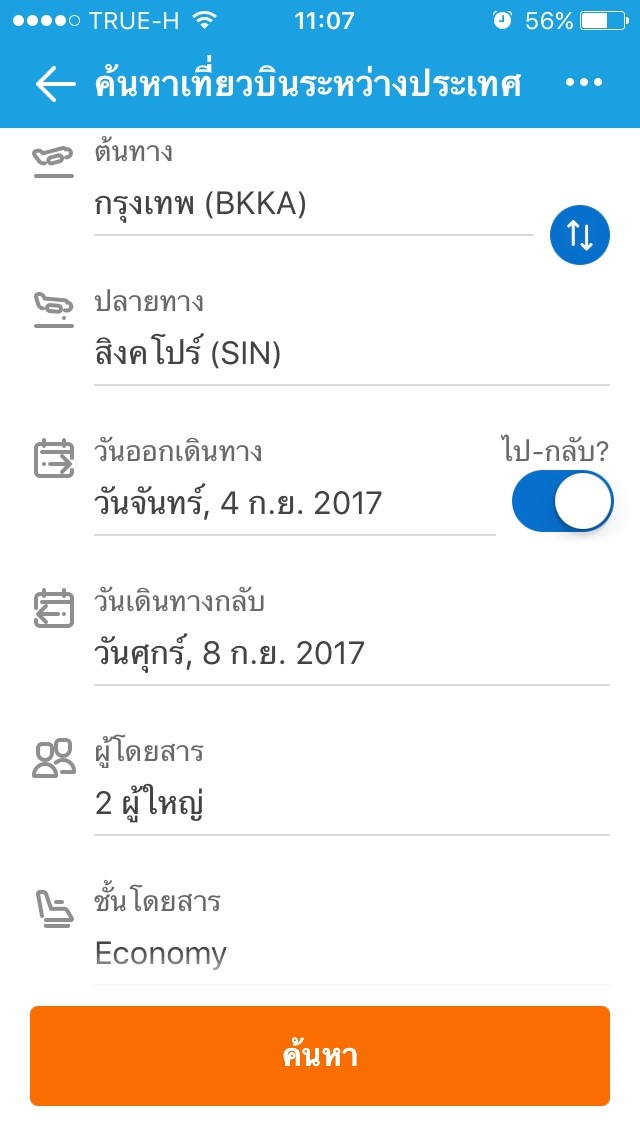Go back using the header arrow
Viewport: 640px width, 1136px height.
(x=55, y=84)
